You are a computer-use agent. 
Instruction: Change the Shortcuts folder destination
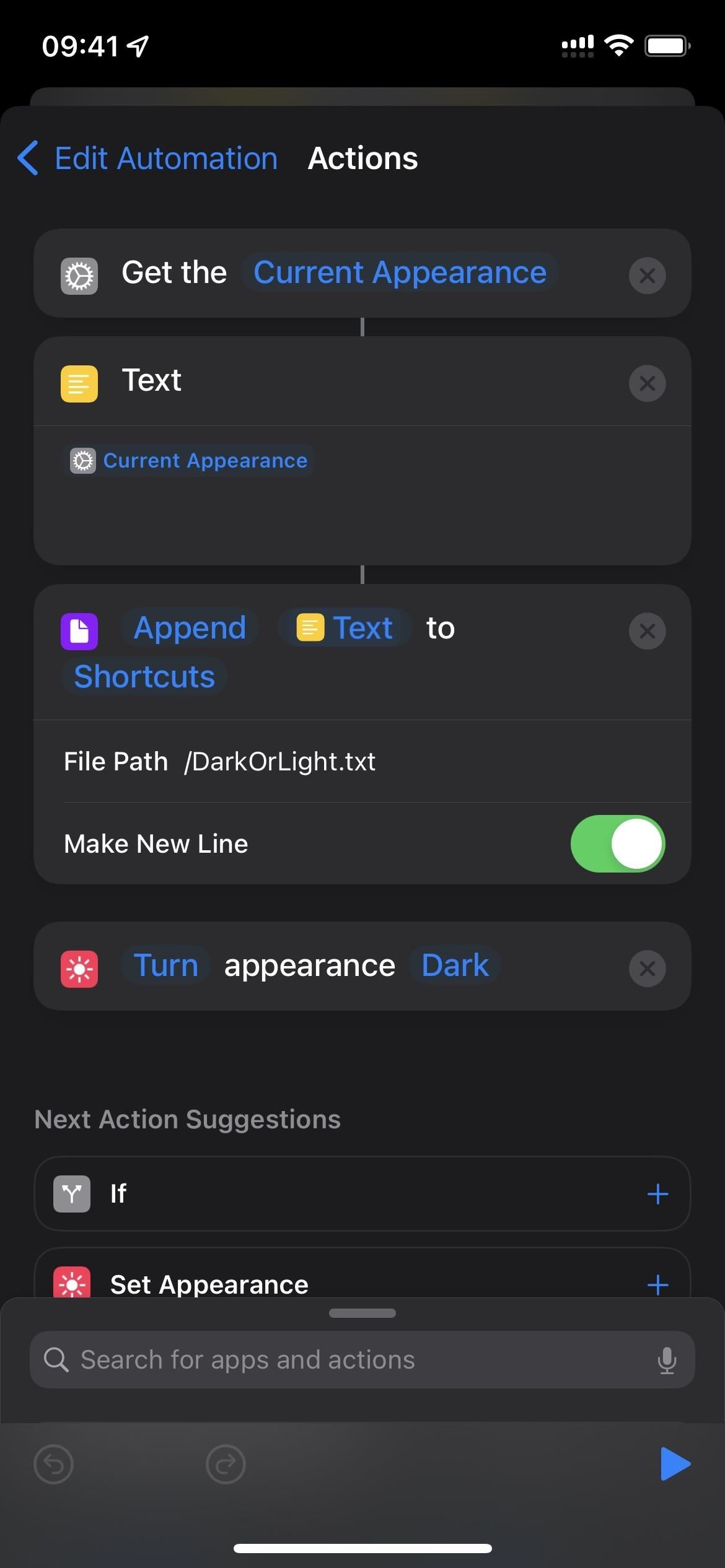click(x=144, y=676)
